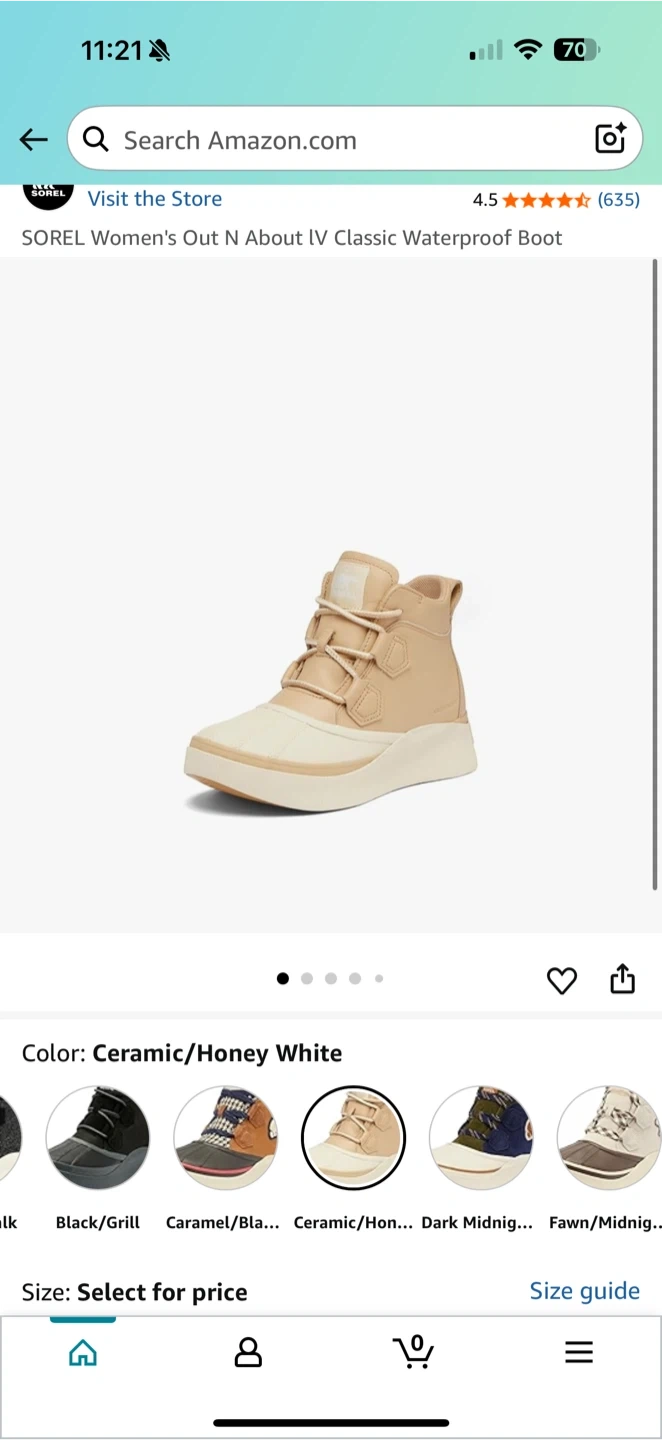662x1440 pixels.
Task: Open the Visit the Store link
Action: [155, 199]
